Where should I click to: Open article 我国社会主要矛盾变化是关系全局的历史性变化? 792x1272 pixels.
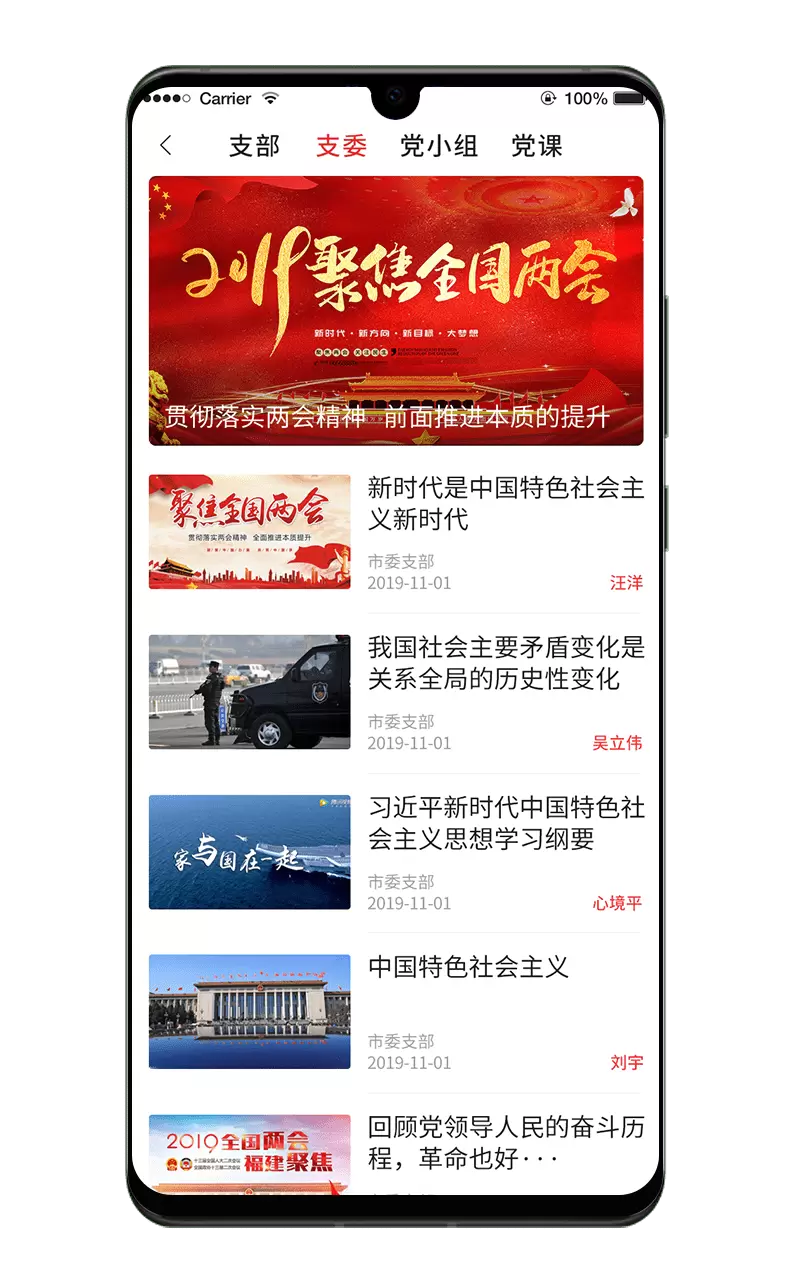pyautogui.click(x=396, y=692)
